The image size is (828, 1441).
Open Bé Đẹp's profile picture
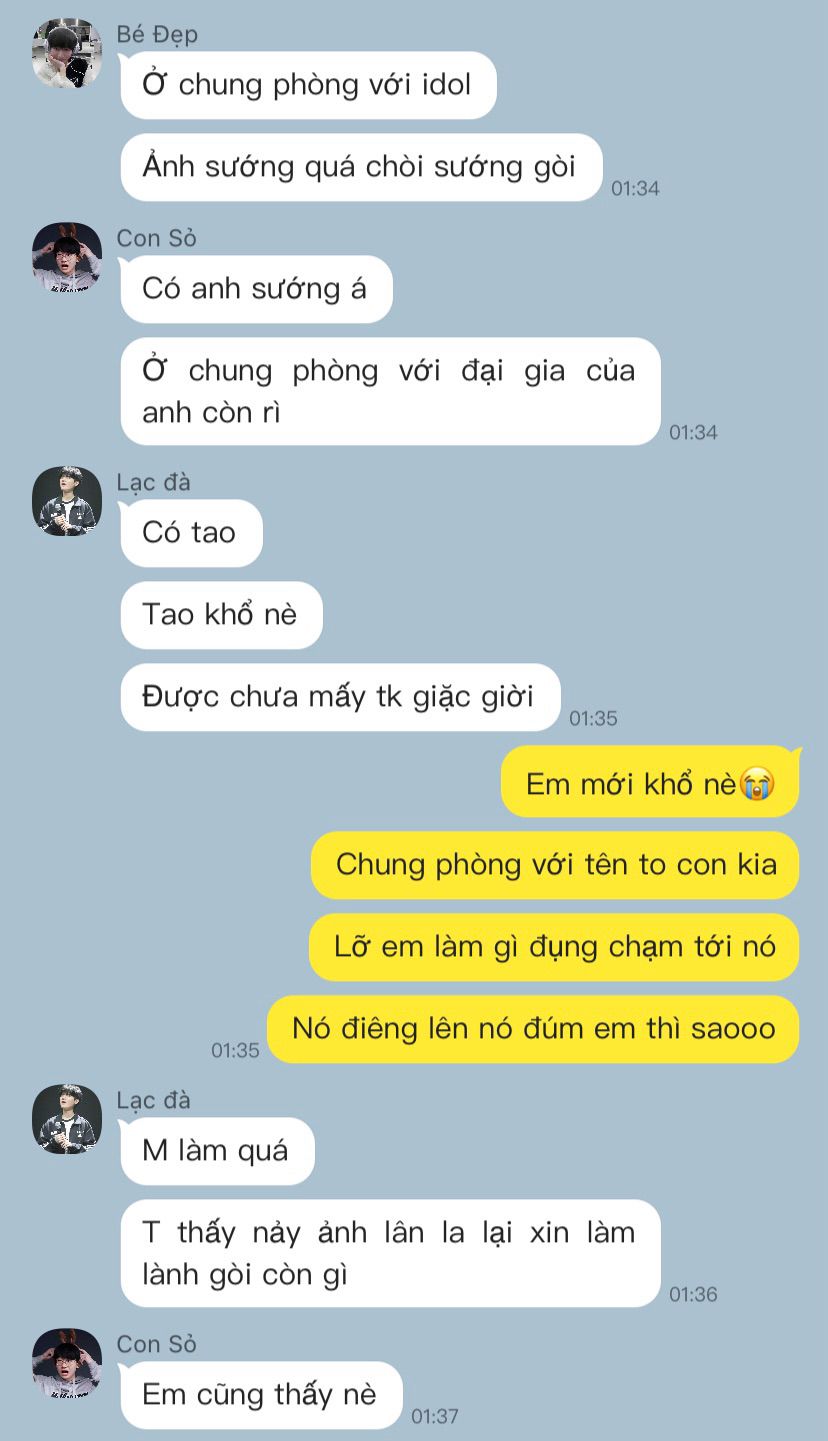pos(67,53)
